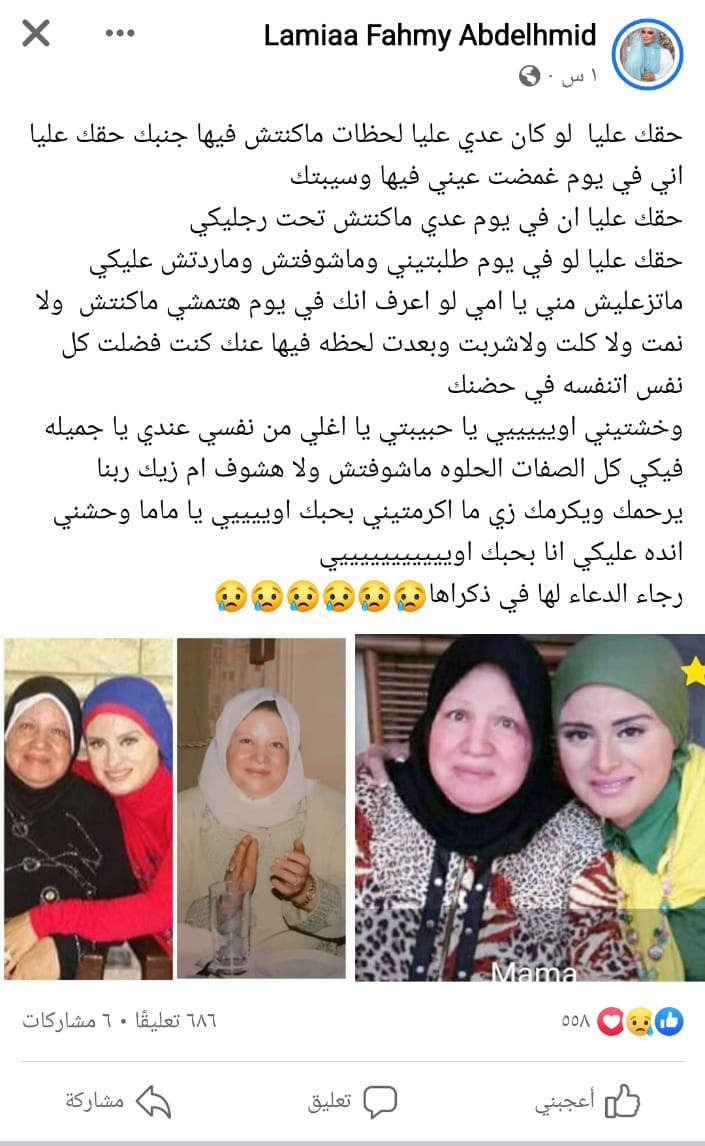Comment on the post with تعليق button
This screenshot has height=1146, width=705.
click(x=351, y=1101)
